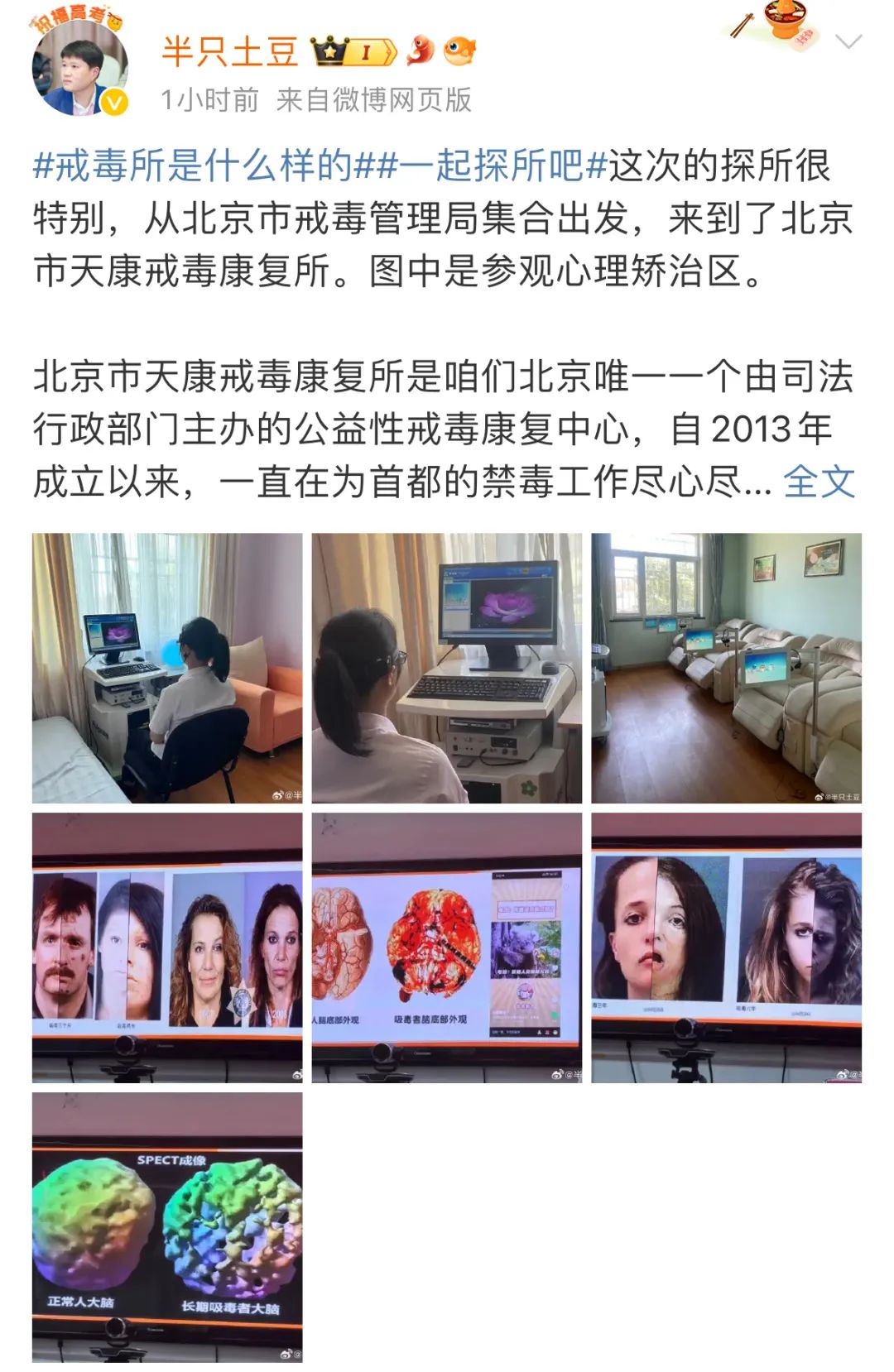Open close-up photo of monitor with lotus
This screenshot has width=894, height=1372.
pyautogui.click(x=447, y=668)
